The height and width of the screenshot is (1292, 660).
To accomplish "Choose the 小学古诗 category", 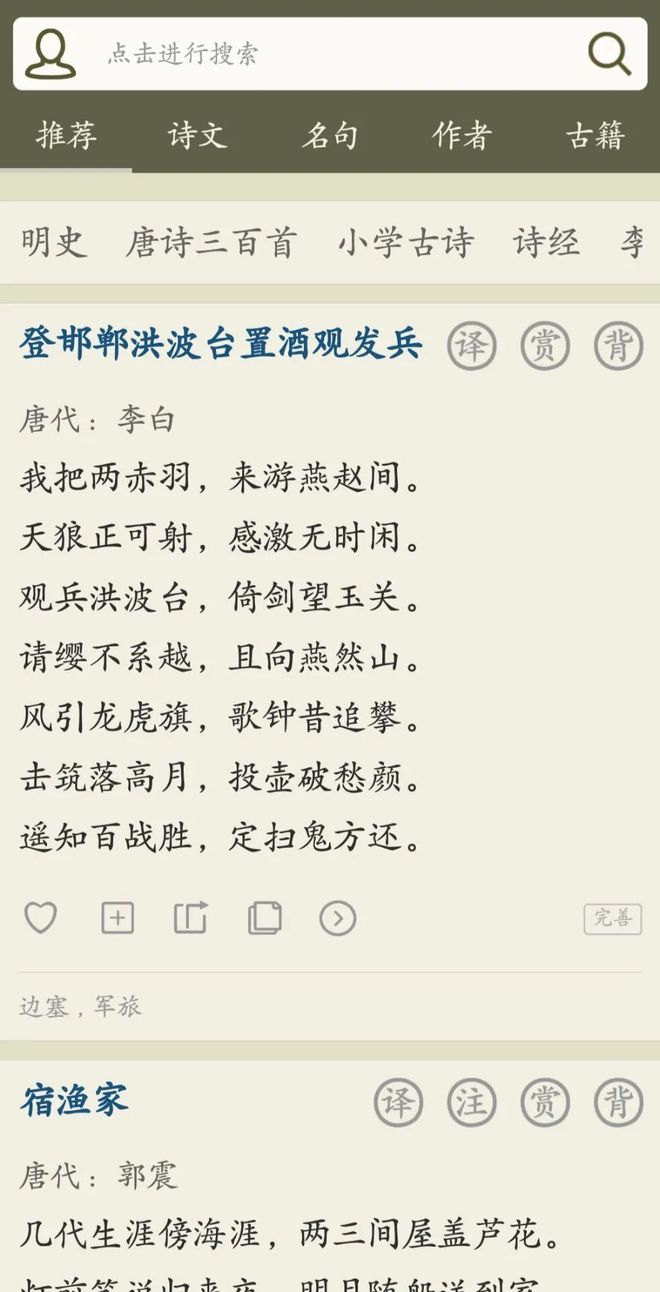I will point(405,242).
